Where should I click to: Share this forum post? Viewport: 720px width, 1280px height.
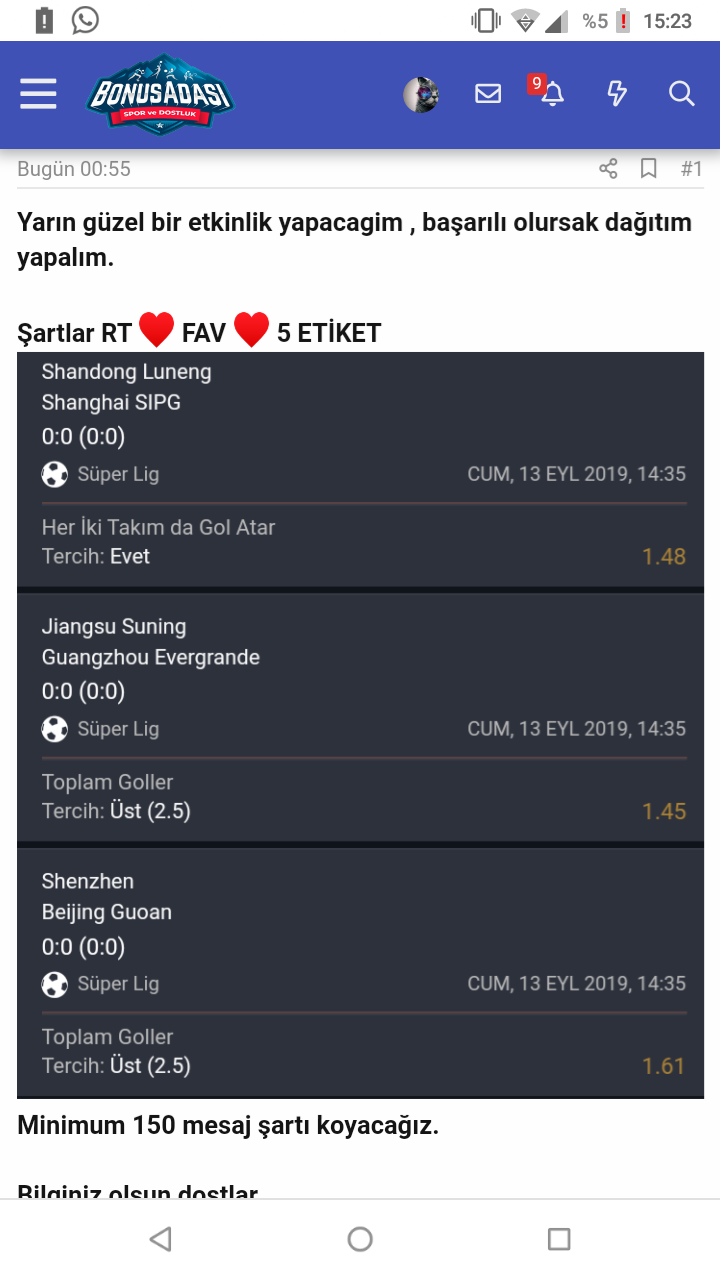pos(608,169)
